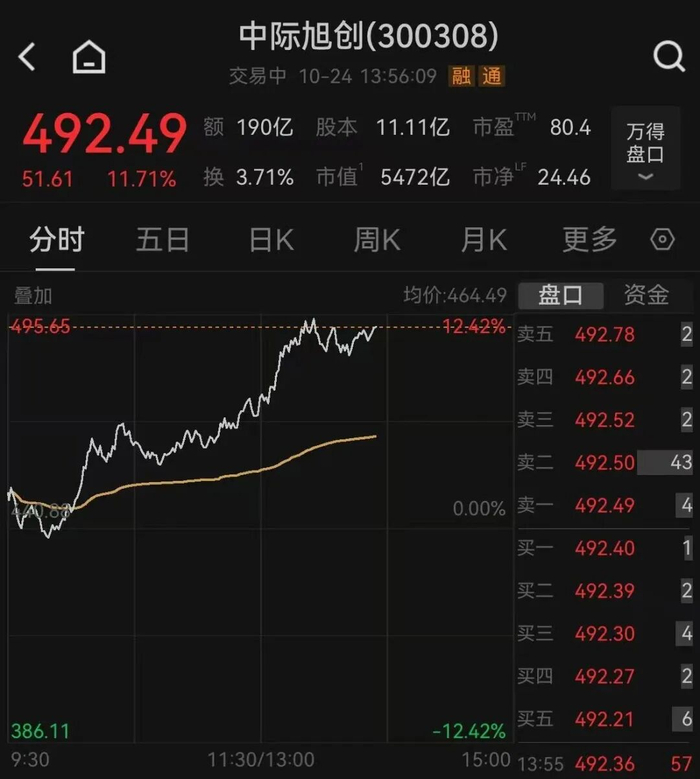Tap 叠加 to overlay another stock
Viewport: 700px width, 779px height.
tap(33, 296)
